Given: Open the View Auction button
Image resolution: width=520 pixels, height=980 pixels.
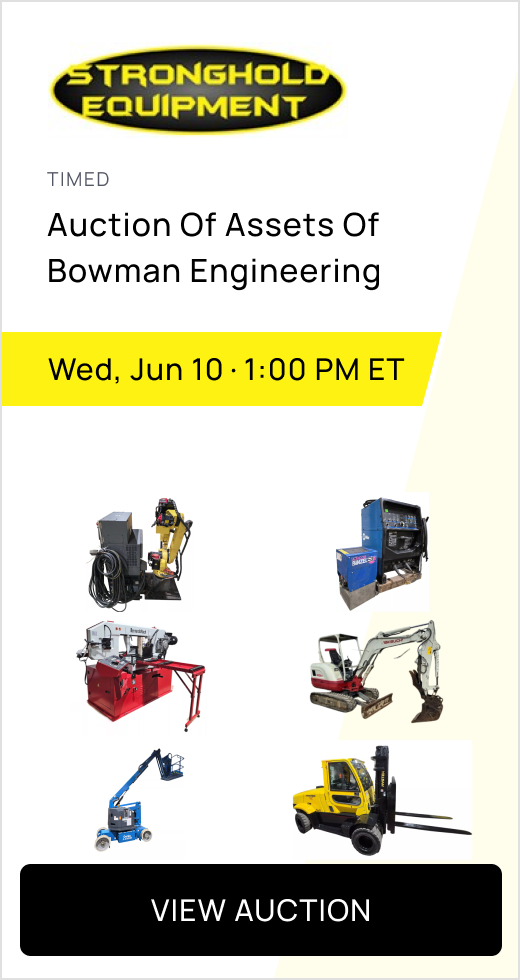Looking at the screenshot, I should click(x=261, y=910).
